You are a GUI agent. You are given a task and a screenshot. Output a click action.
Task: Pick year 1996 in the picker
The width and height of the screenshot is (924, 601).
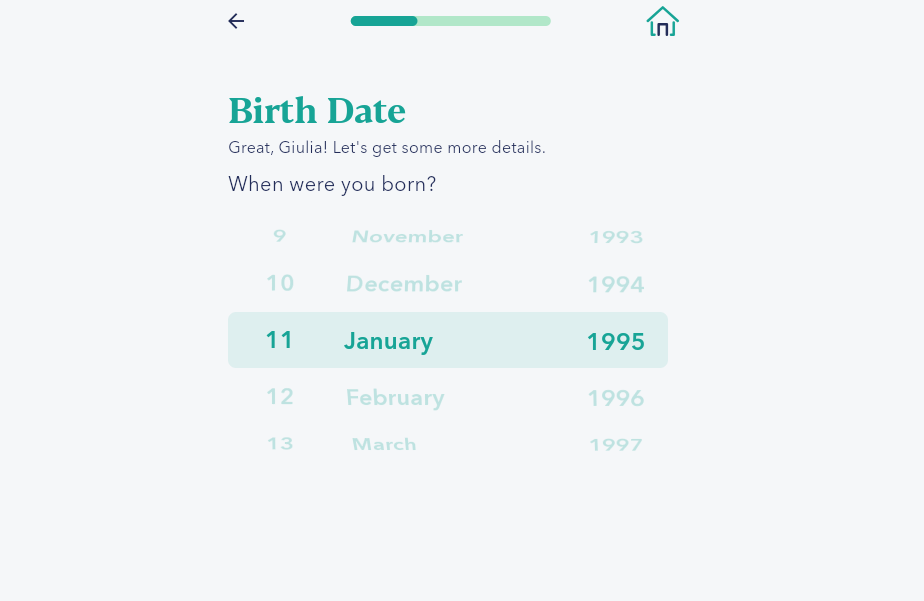tap(615, 398)
